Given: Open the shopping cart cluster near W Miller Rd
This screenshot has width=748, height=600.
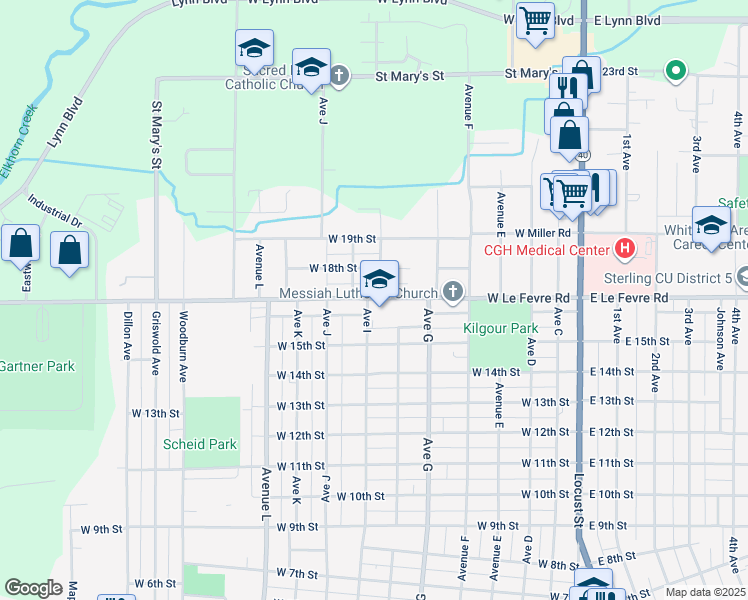Looking at the screenshot, I should (x=571, y=193).
